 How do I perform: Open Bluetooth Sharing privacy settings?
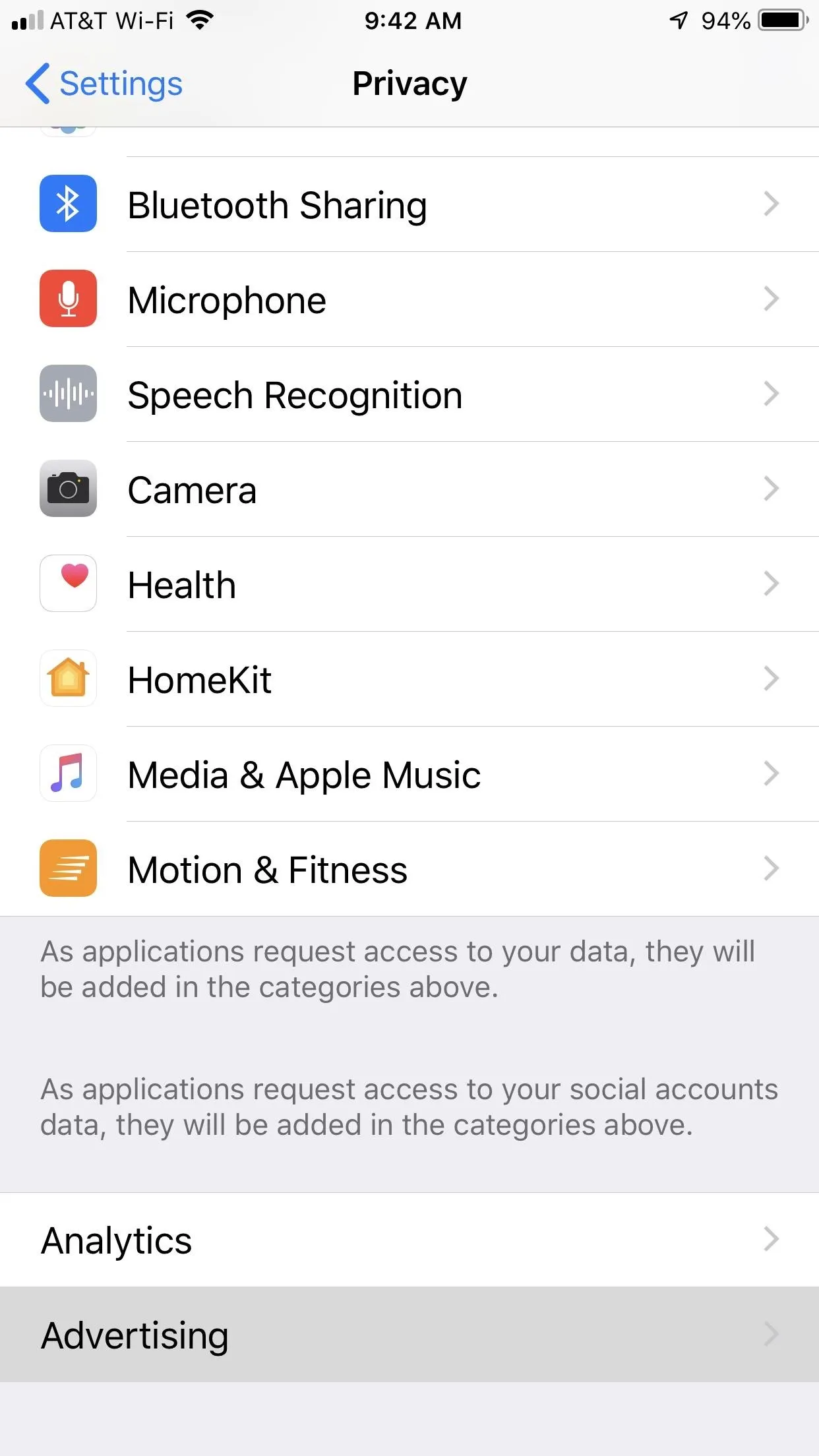click(x=409, y=204)
